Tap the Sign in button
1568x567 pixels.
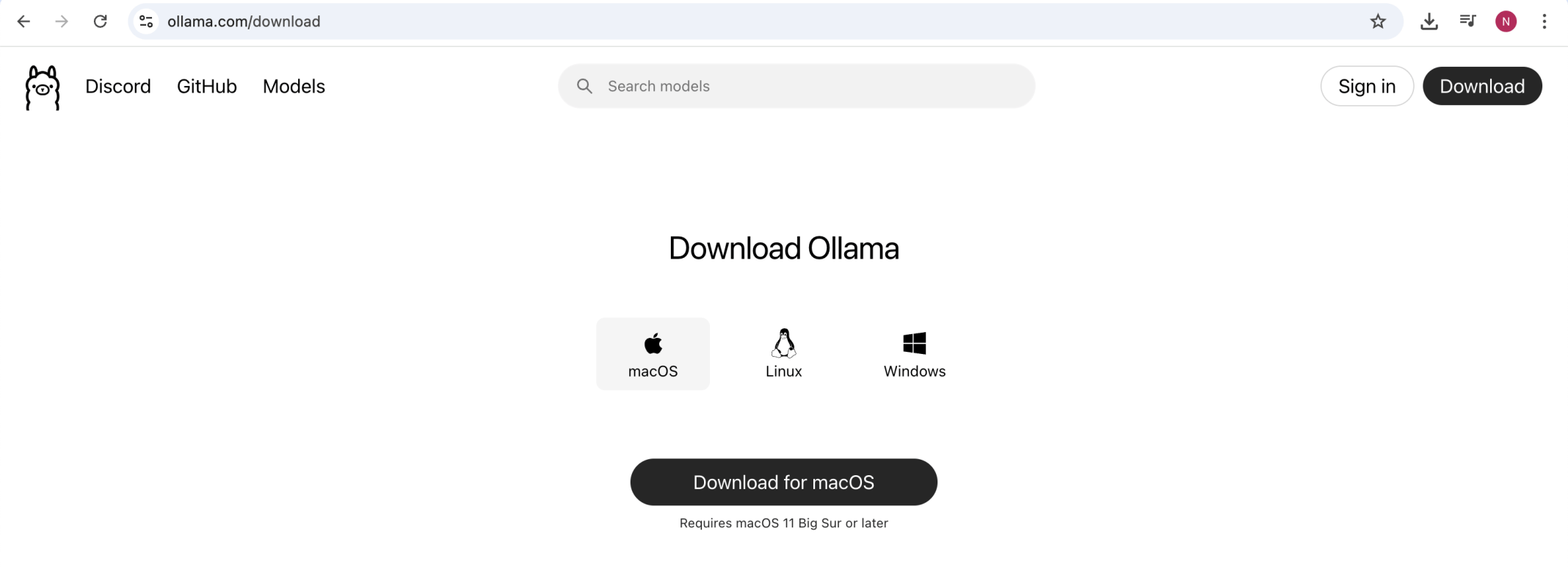(x=1366, y=86)
